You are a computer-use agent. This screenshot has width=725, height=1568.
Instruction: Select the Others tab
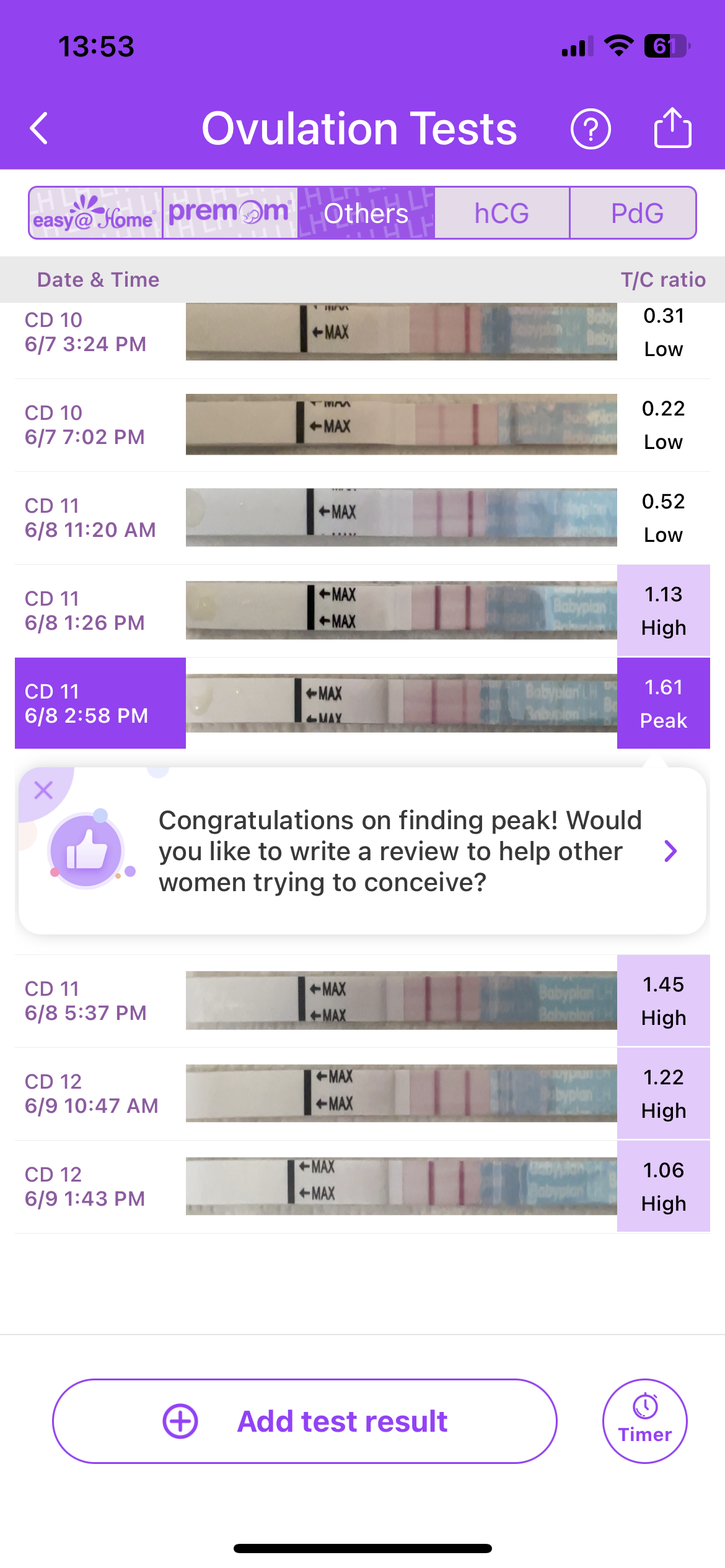(366, 213)
